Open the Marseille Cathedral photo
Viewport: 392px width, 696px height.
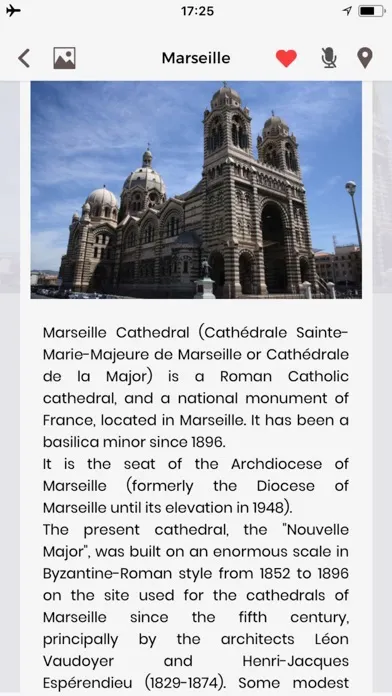click(x=196, y=190)
